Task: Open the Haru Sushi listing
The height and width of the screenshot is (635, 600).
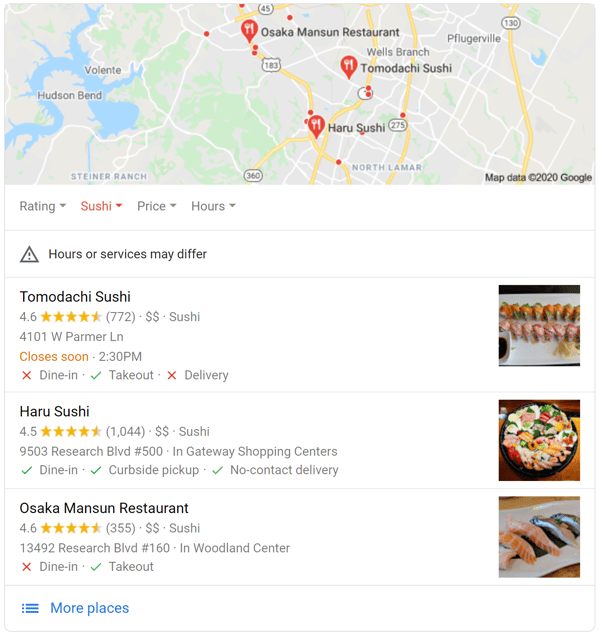Action: (55, 411)
